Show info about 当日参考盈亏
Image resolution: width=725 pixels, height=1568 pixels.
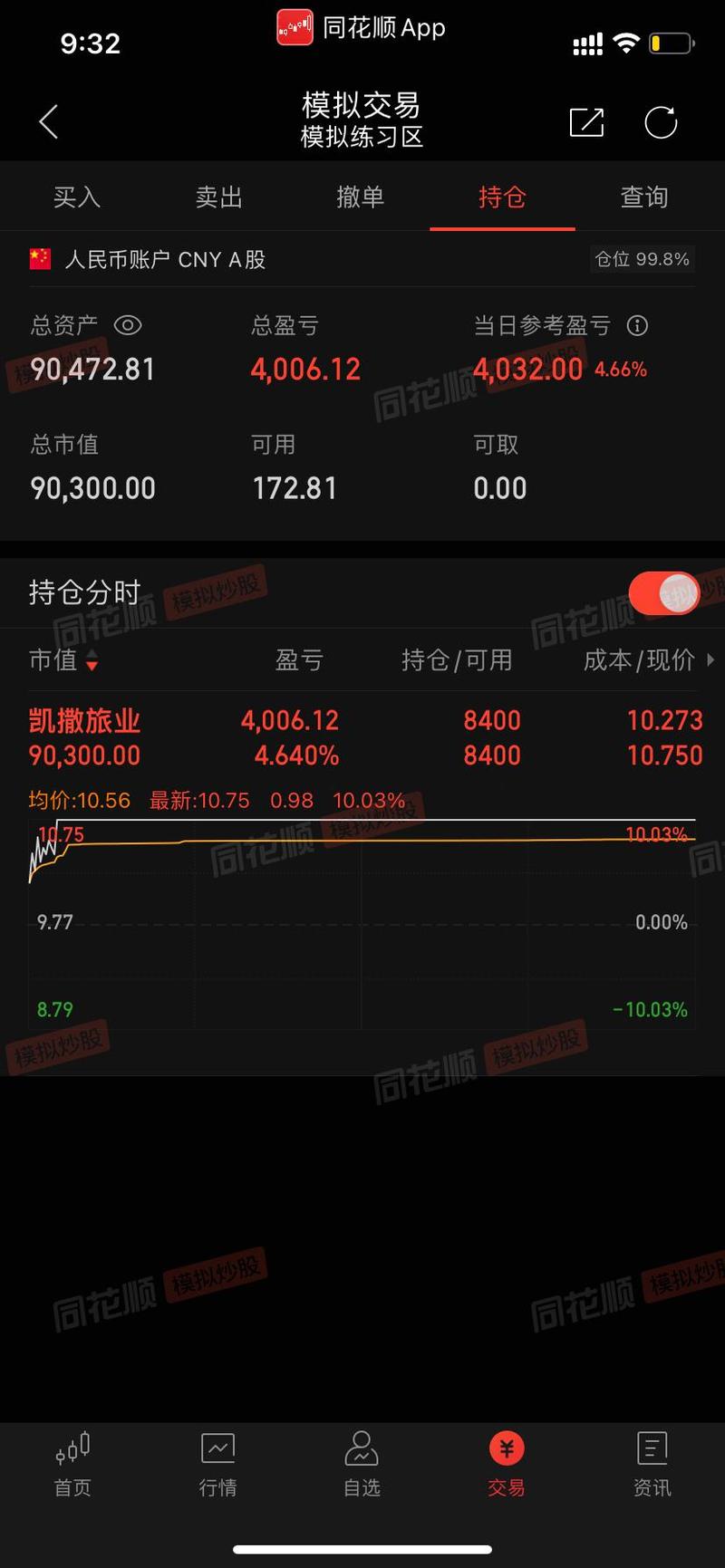[x=637, y=325]
